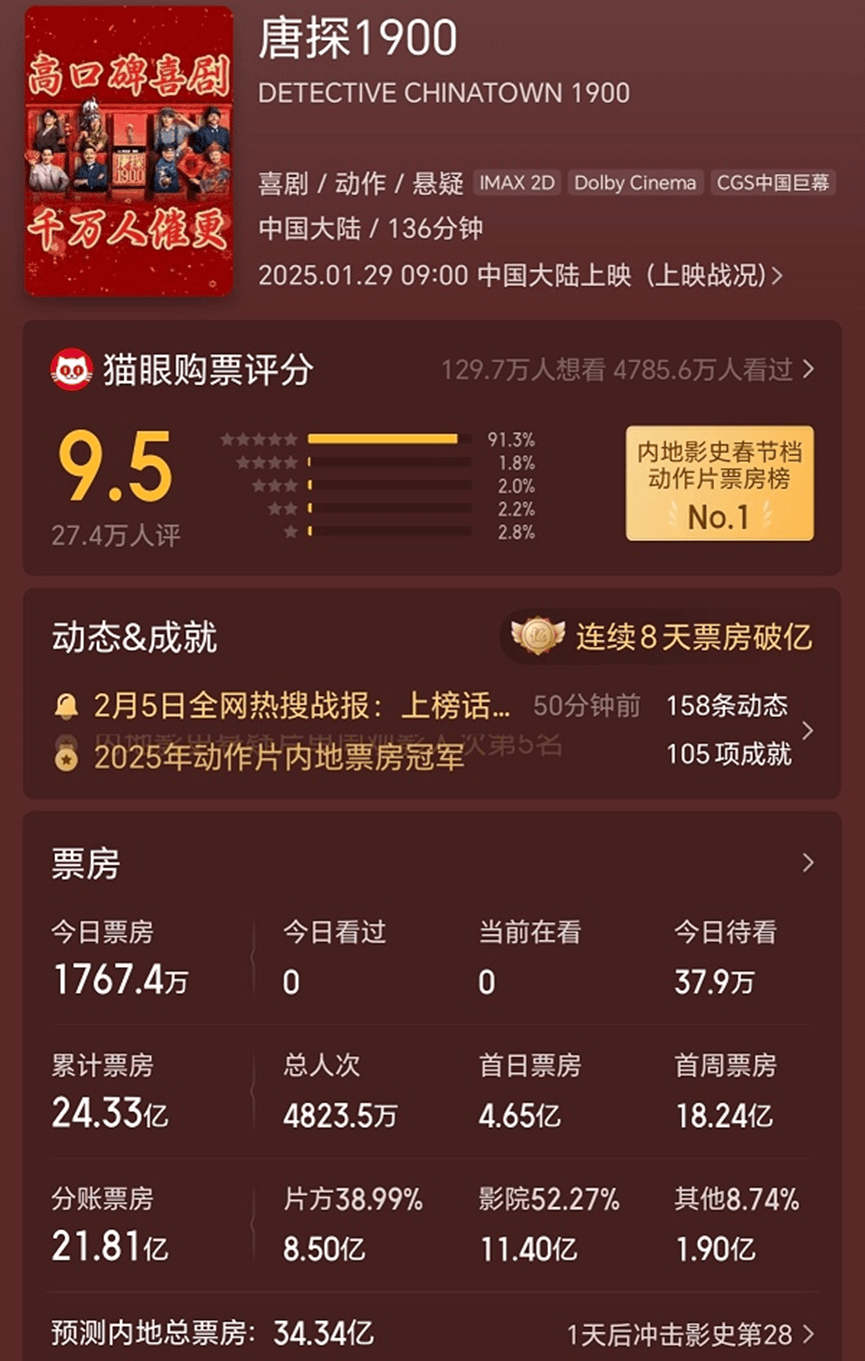Open the 1天后冲击影史第28 forecast link
The image size is (865, 1361).
[691, 1334]
